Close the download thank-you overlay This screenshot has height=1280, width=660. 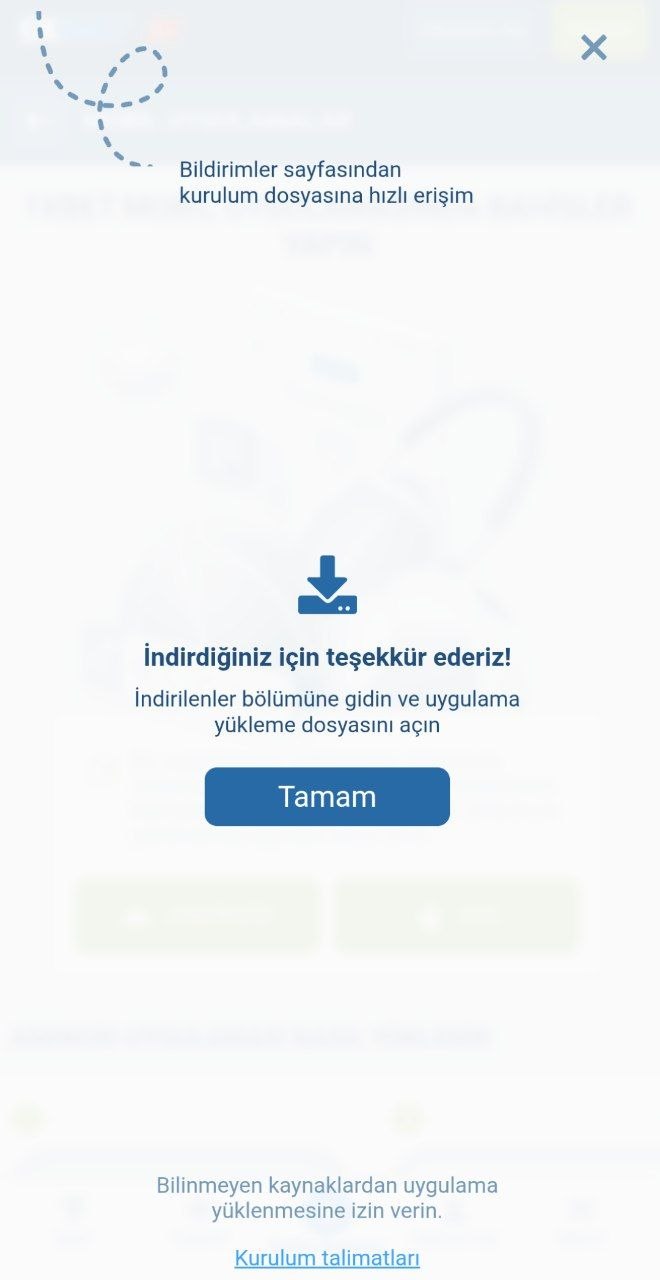point(594,47)
